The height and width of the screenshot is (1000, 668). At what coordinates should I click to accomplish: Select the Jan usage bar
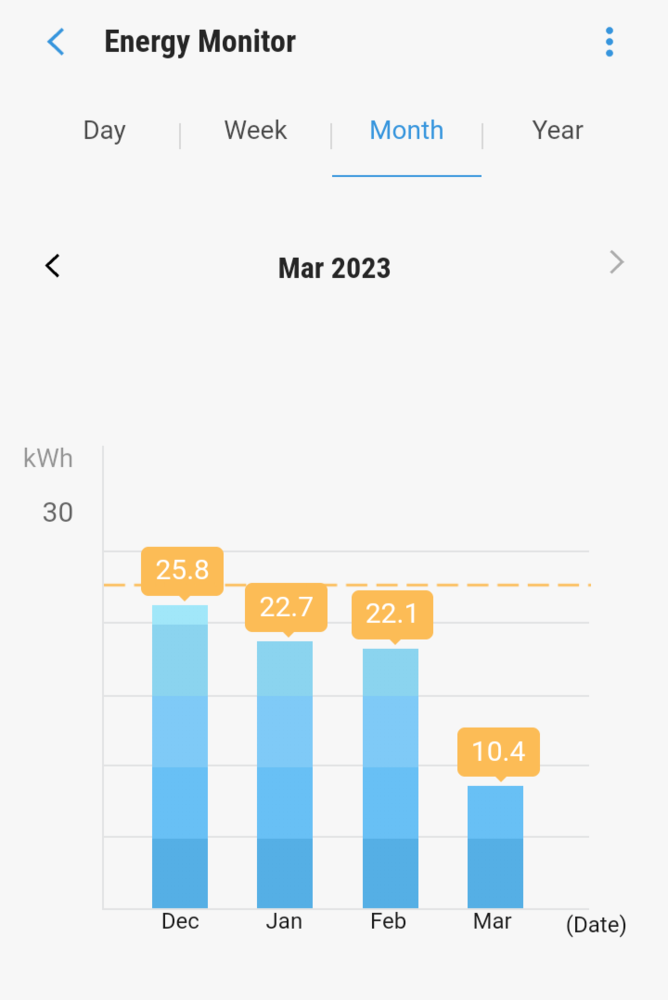[x=285, y=775]
